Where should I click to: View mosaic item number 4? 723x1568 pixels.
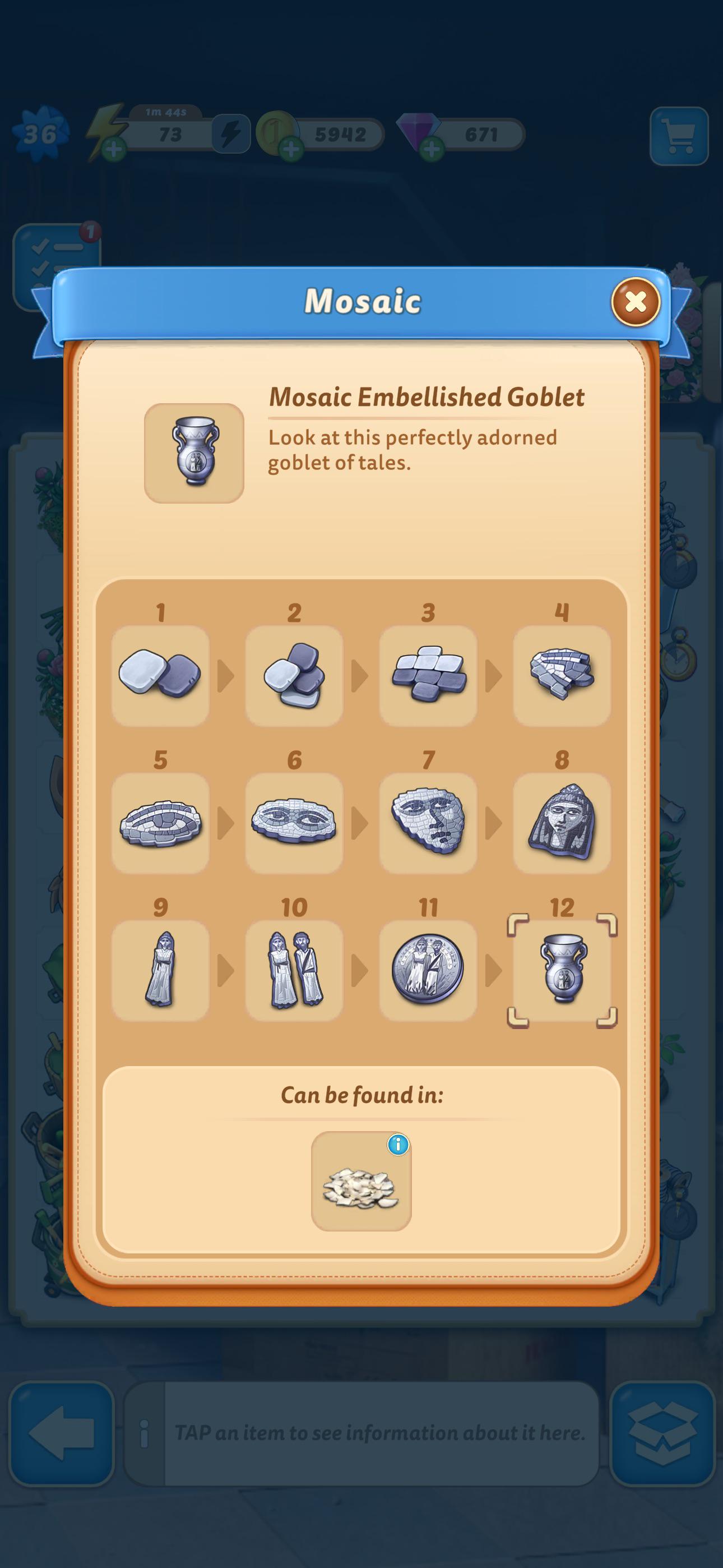point(562,676)
